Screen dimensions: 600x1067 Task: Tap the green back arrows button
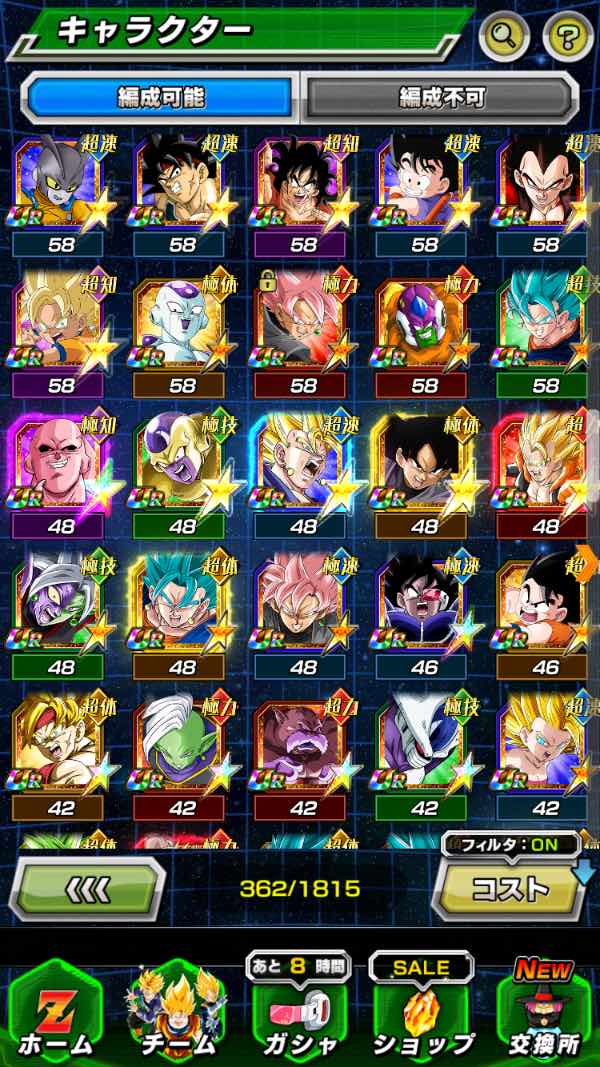point(89,888)
